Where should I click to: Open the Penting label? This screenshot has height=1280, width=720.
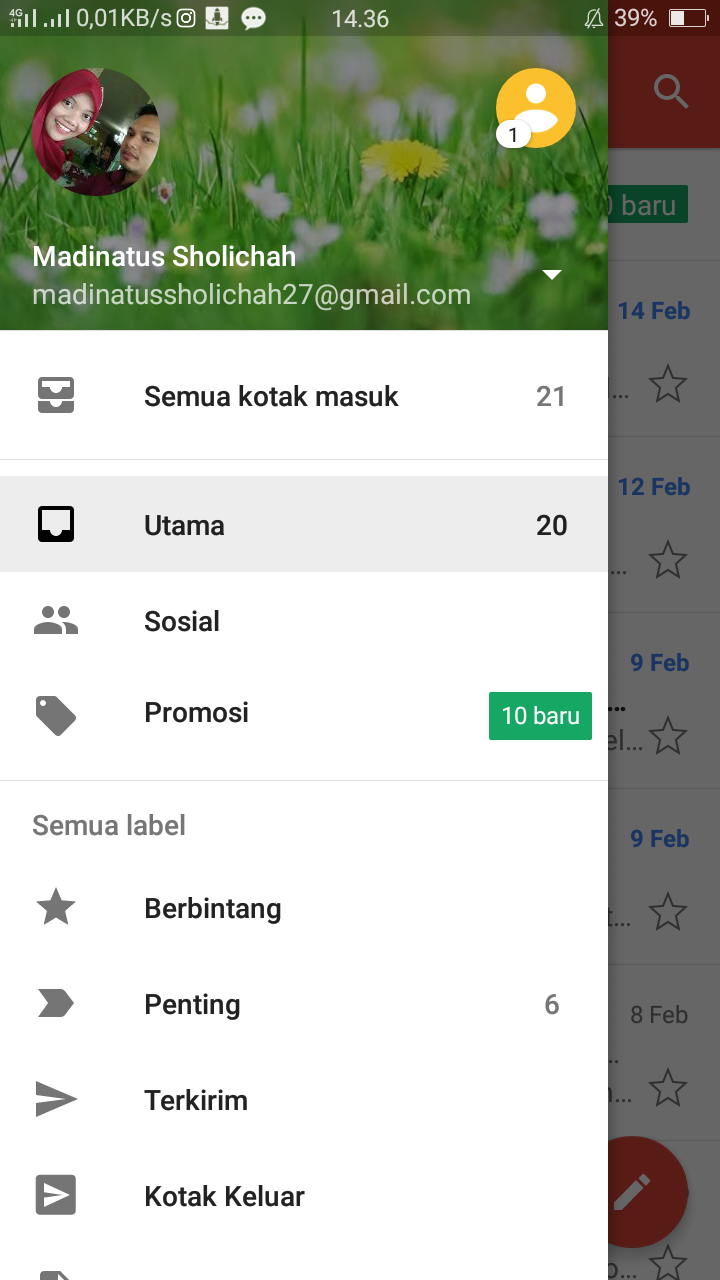click(304, 1004)
